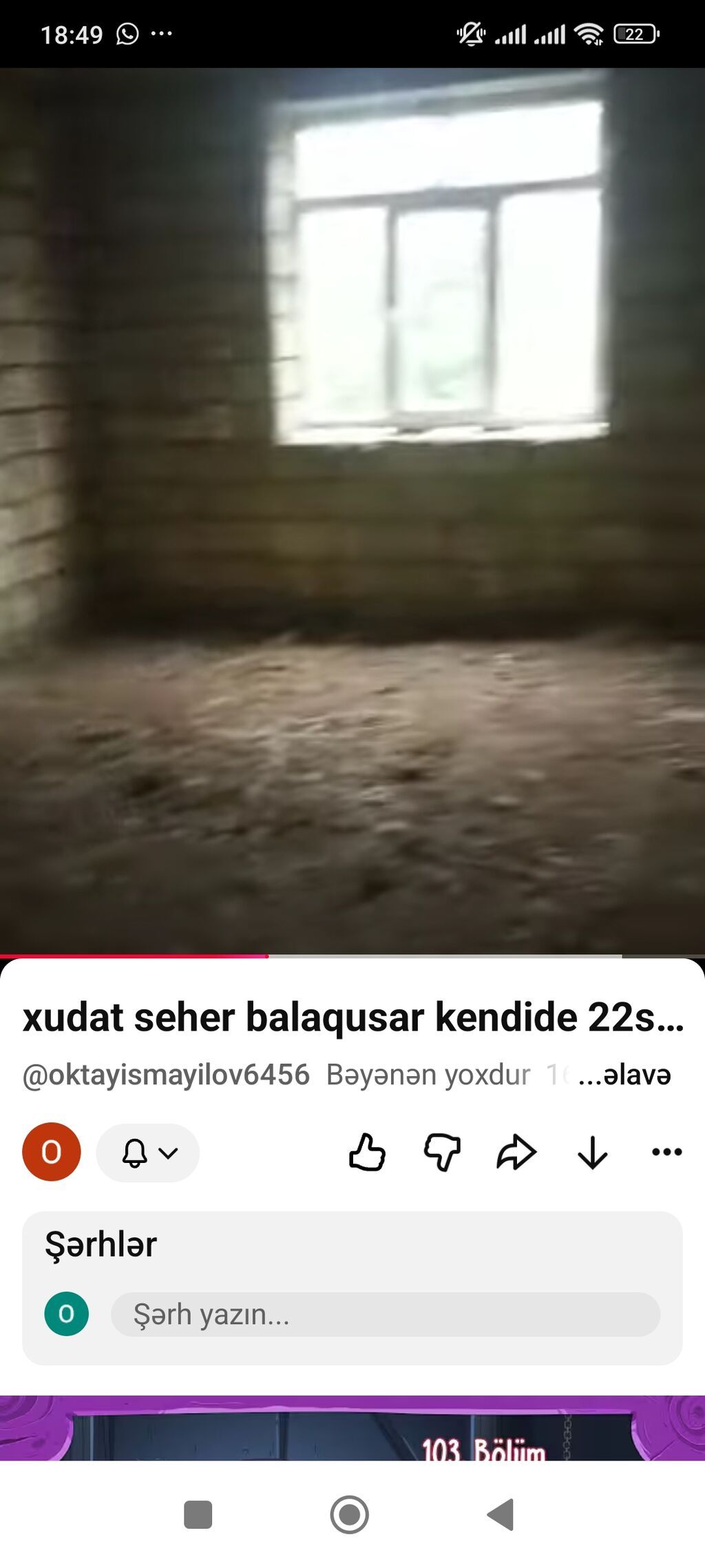705x1568 pixels.
Task: Open recent apps with the square button
Action: tap(198, 1514)
